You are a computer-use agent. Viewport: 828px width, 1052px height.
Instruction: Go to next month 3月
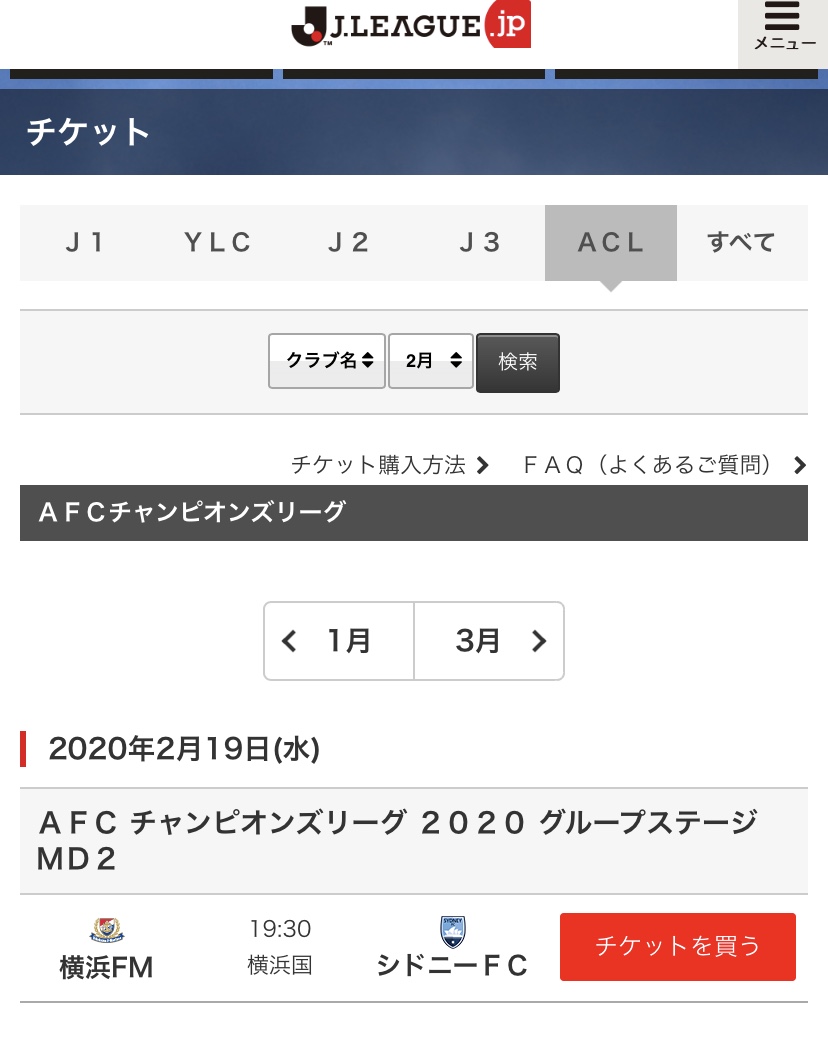pyautogui.click(x=489, y=641)
